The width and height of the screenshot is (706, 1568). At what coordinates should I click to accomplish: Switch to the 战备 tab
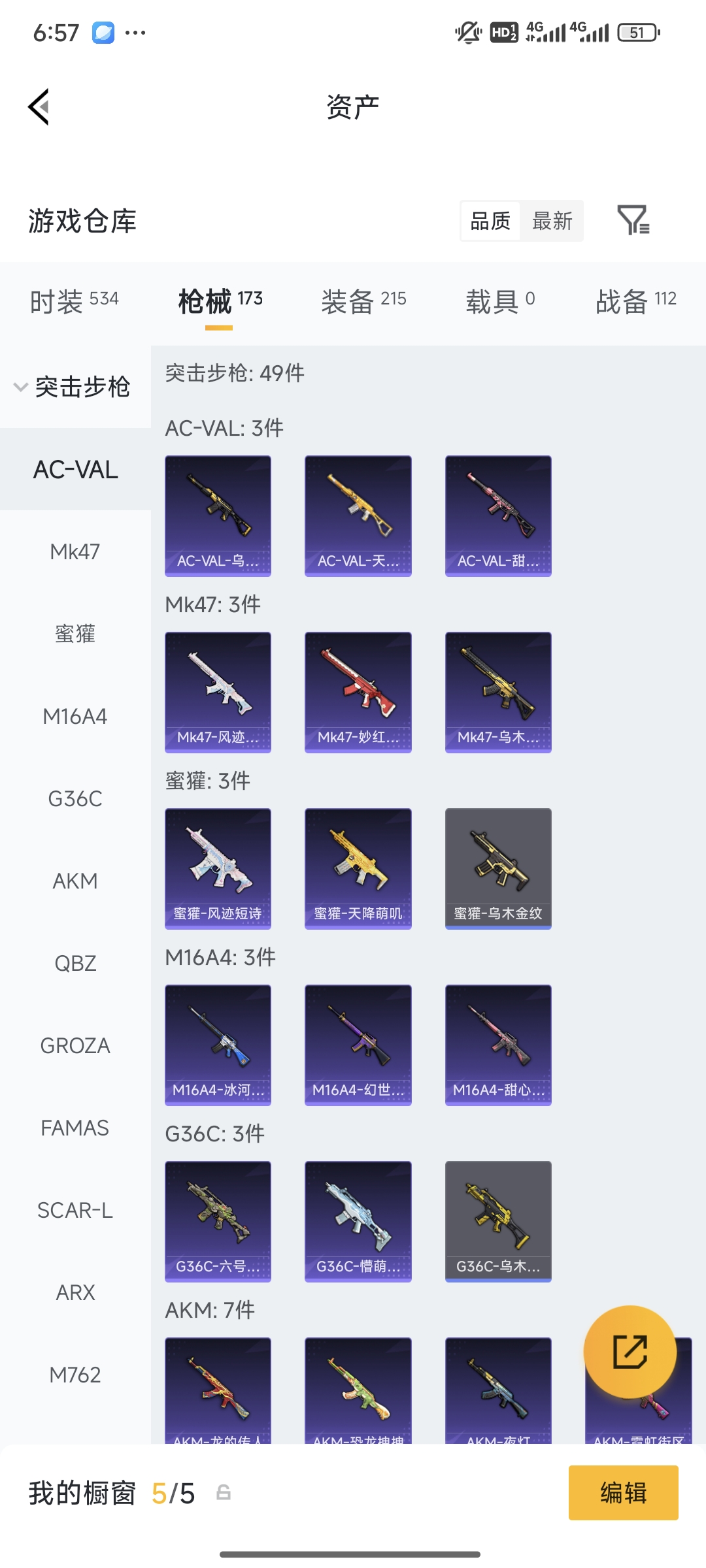[x=635, y=301]
